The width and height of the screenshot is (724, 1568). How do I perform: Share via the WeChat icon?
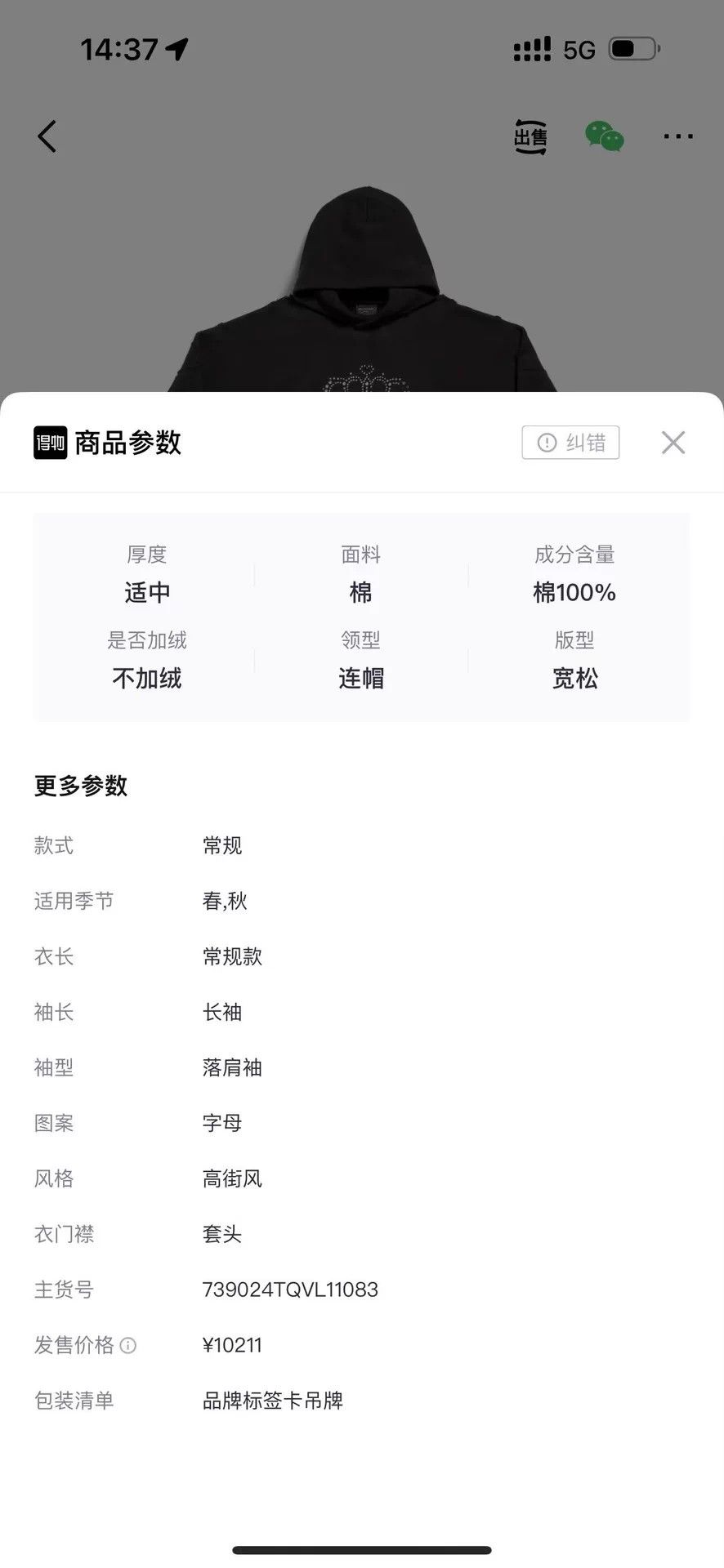[605, 136]
